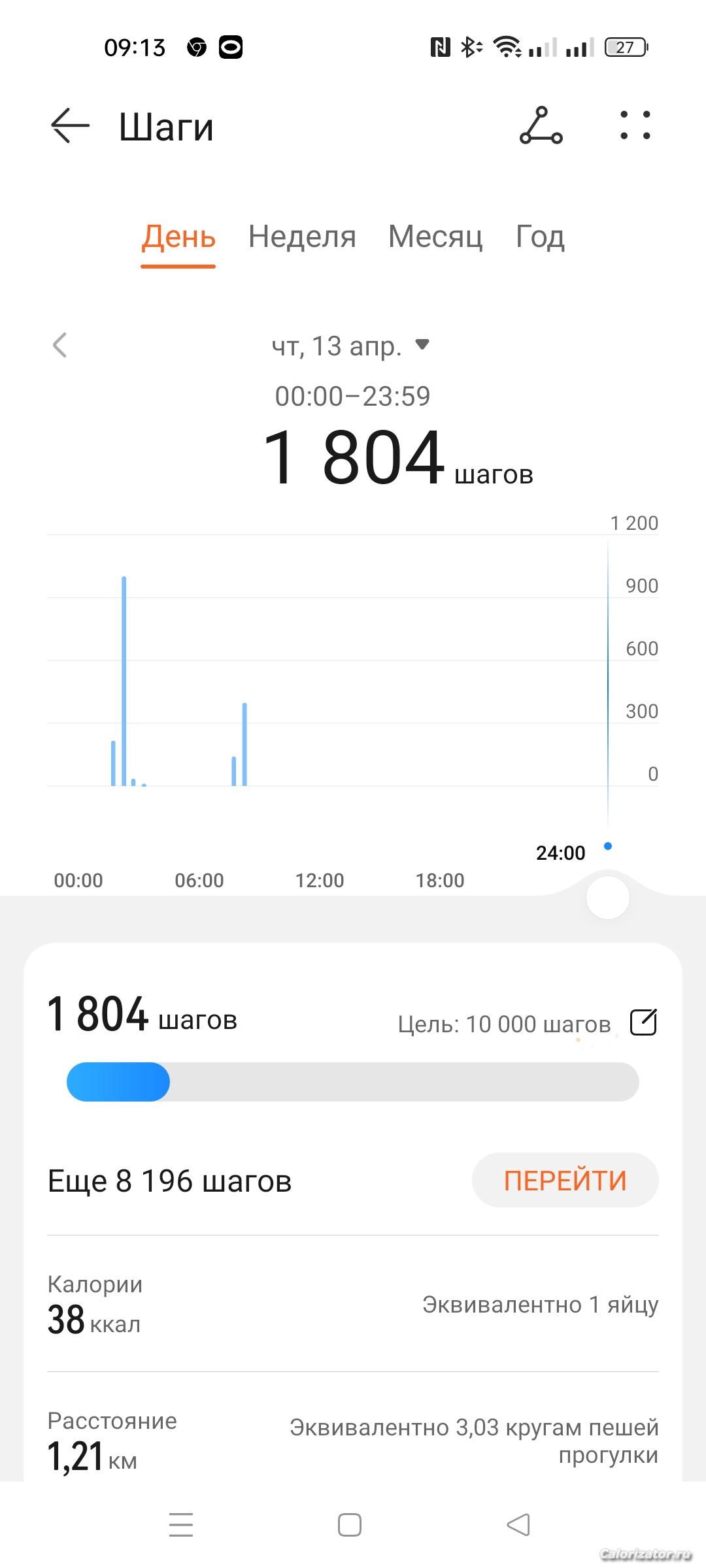Open the share route icon

click(541, 125)
